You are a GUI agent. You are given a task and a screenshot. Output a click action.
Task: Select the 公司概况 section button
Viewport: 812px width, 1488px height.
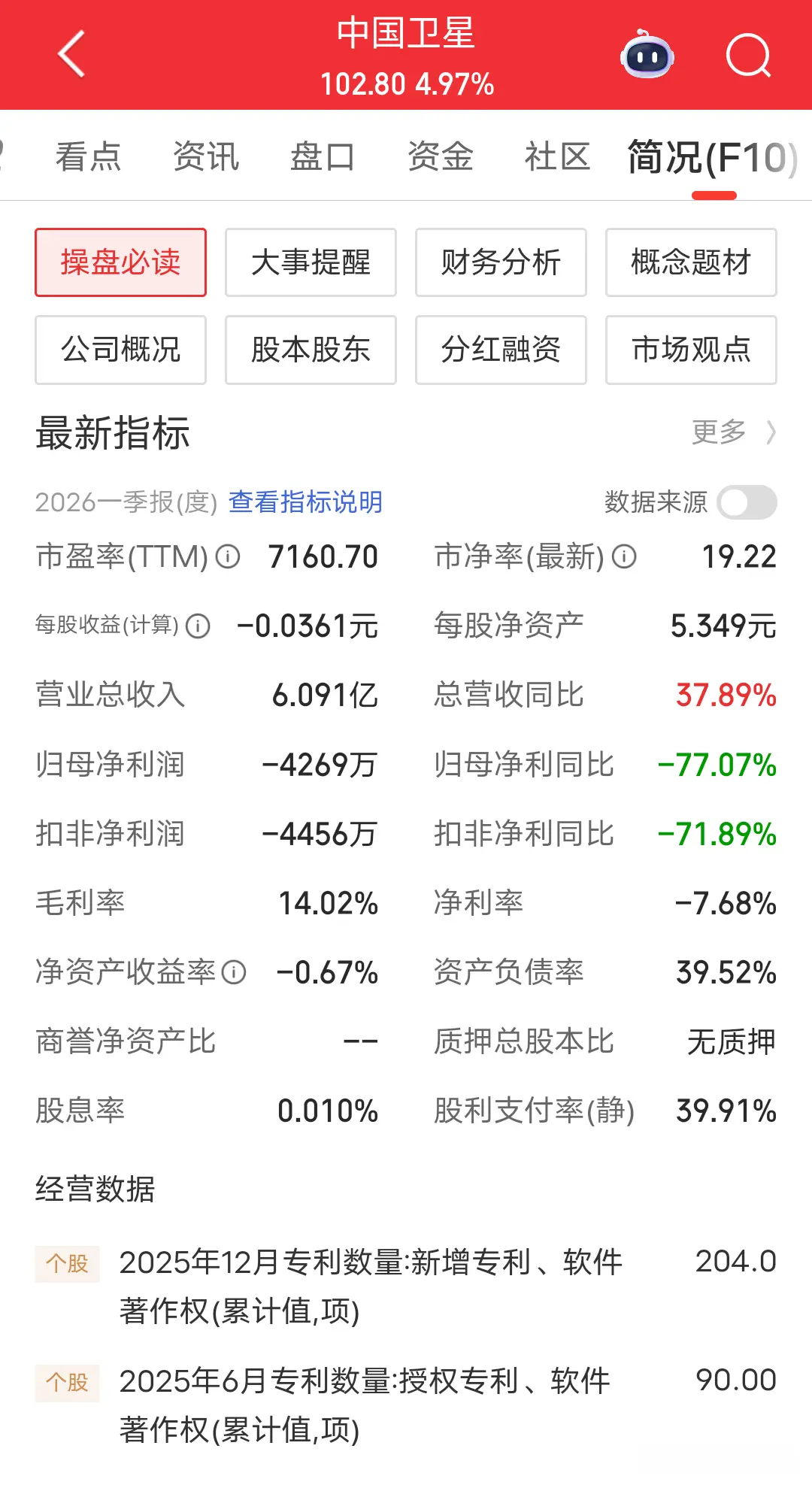pyautogui.click(x=120, y=350)
